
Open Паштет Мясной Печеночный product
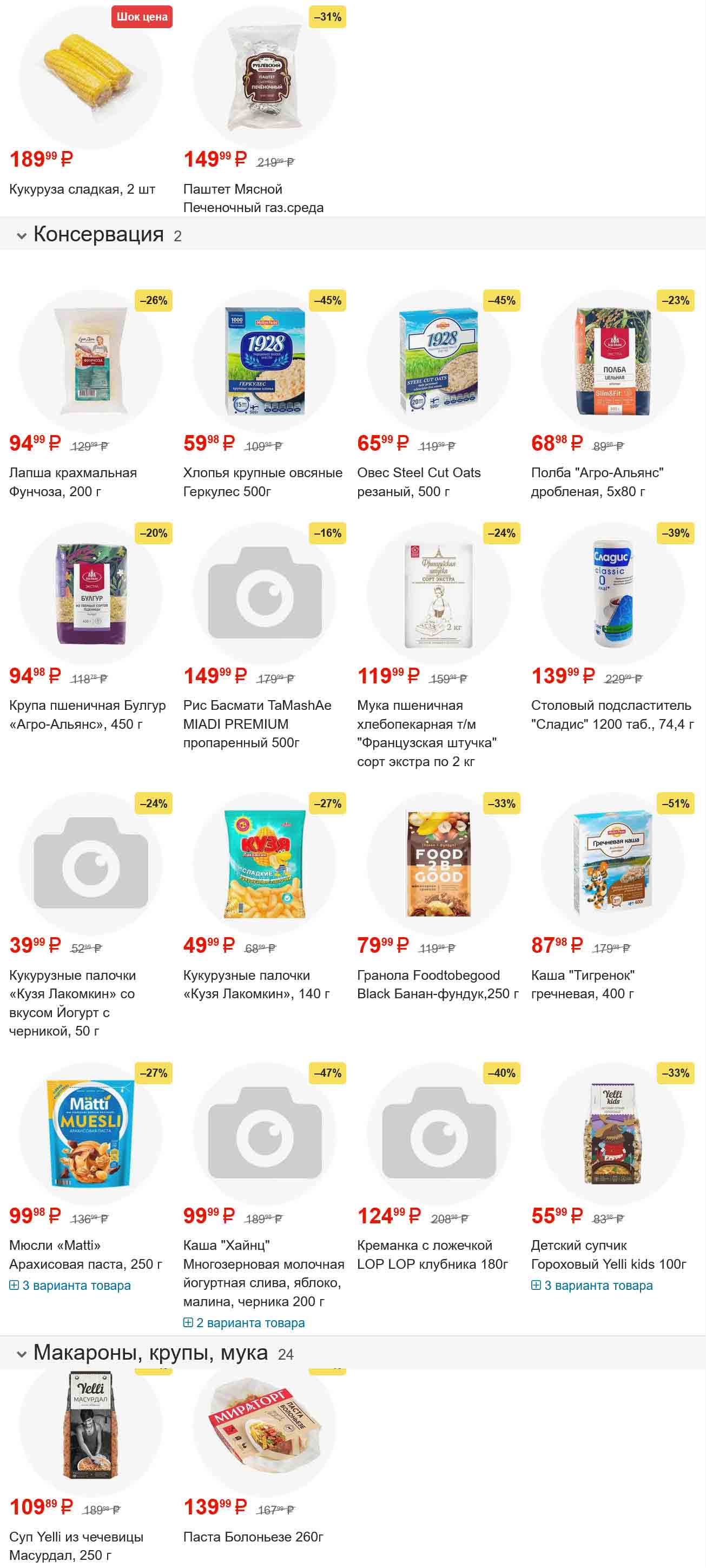[253, 198]
